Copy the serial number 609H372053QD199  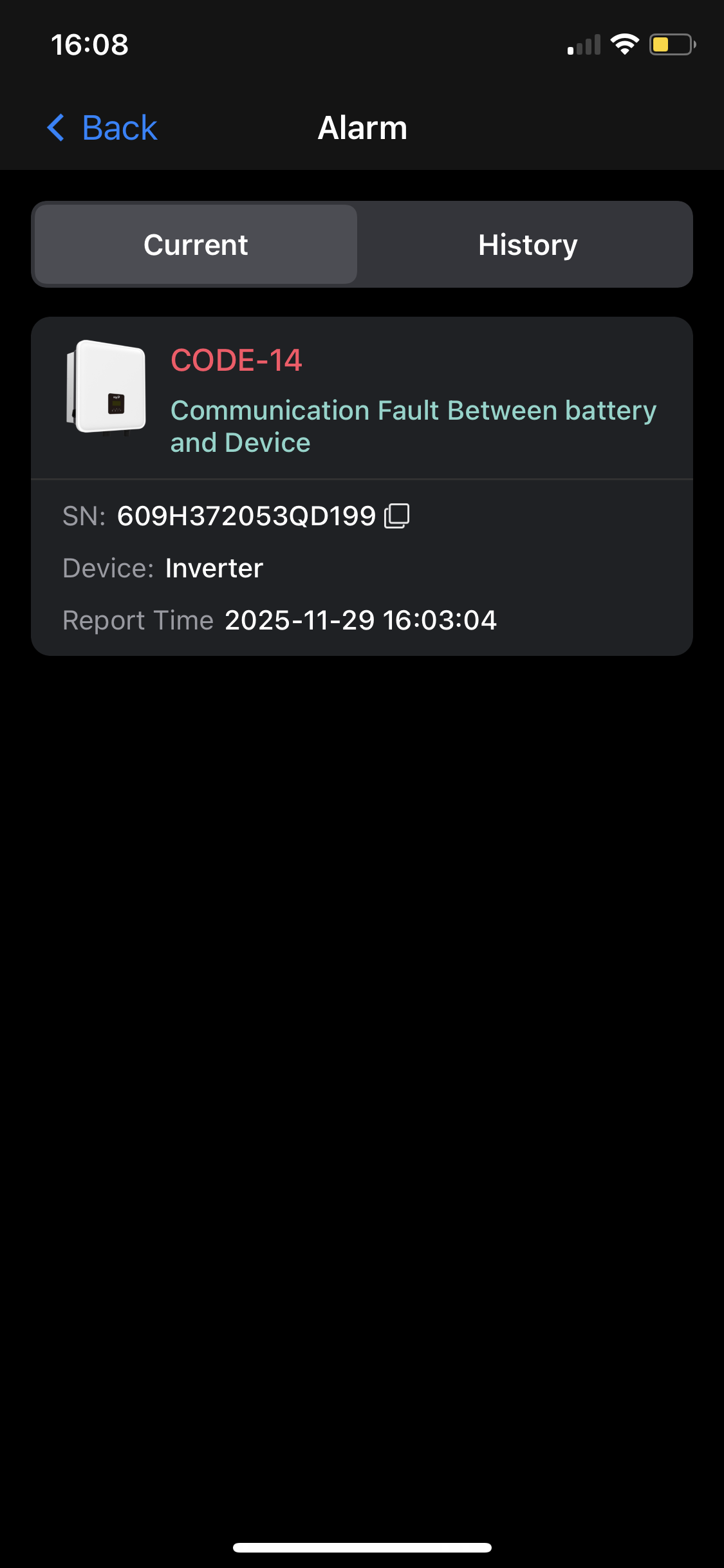397,516
